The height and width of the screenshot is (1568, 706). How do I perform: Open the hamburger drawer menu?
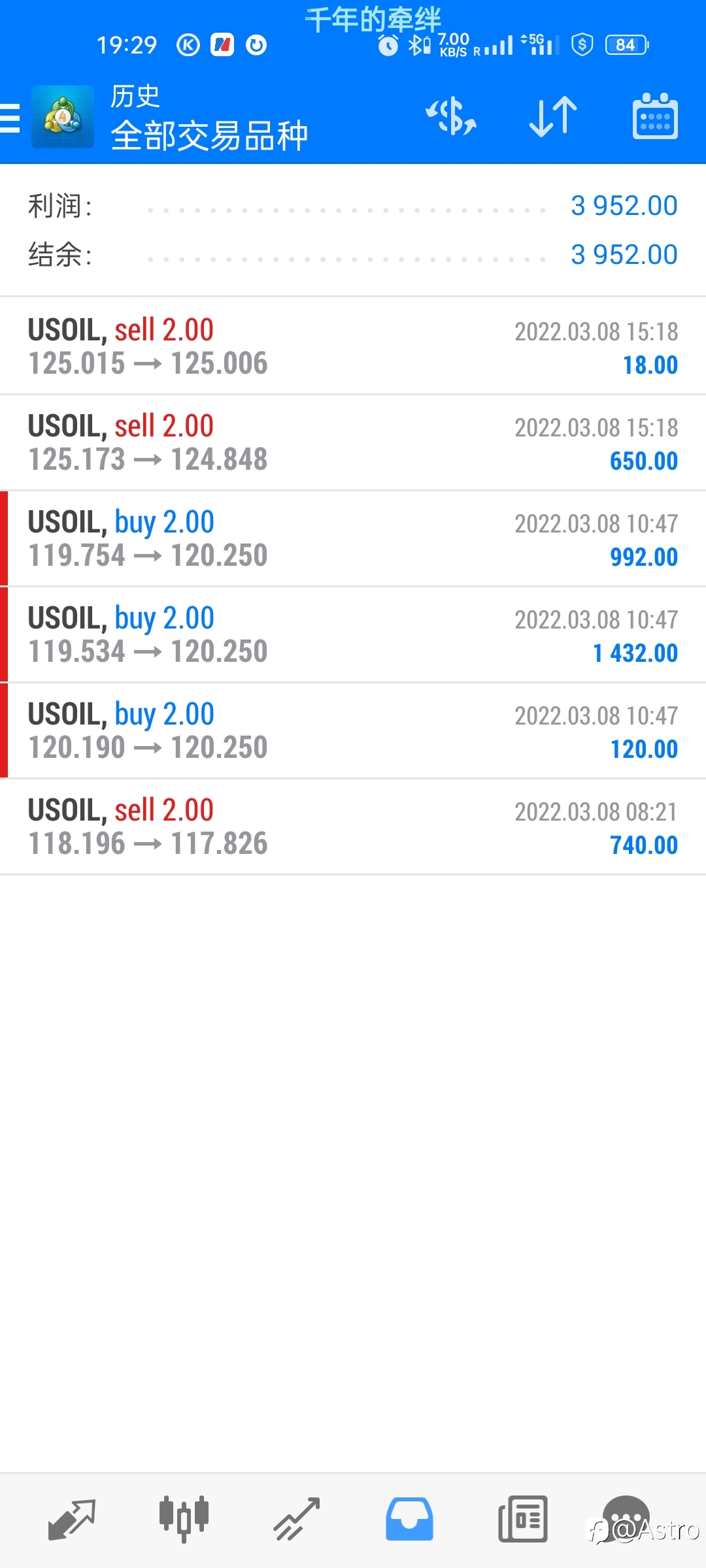click(10, 118)
